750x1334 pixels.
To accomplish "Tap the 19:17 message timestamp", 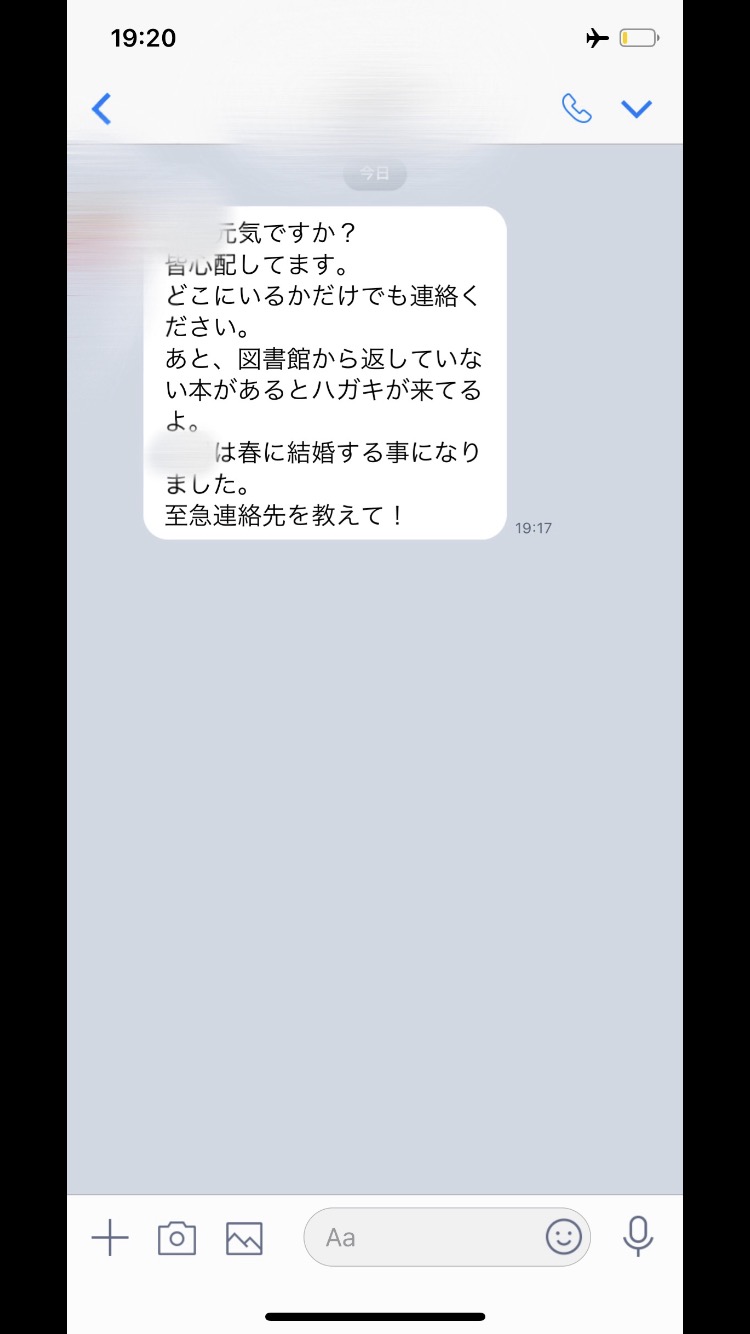I will click(x=533, y=527).
